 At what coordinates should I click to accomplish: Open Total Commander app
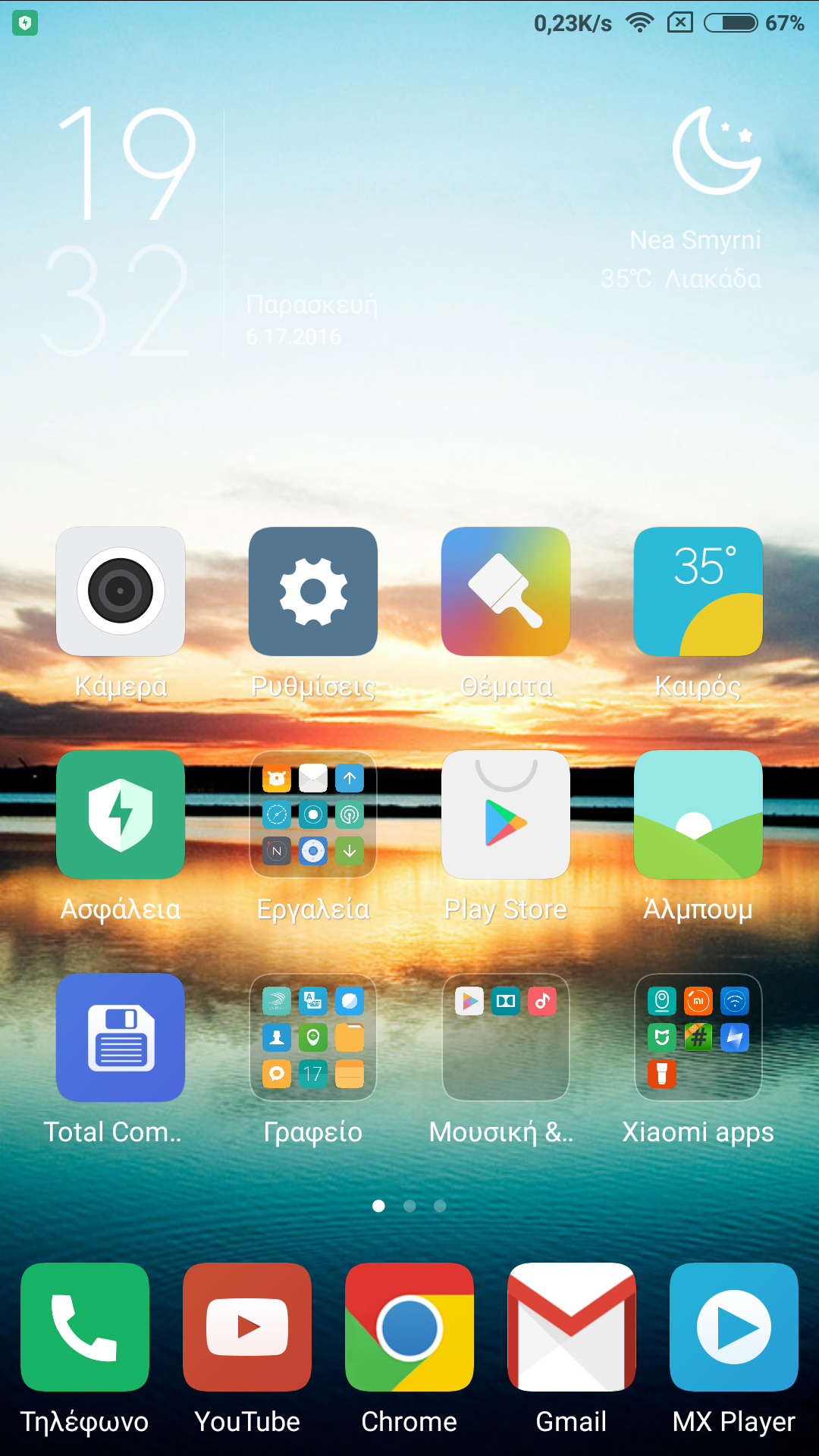click(121, 1037)
